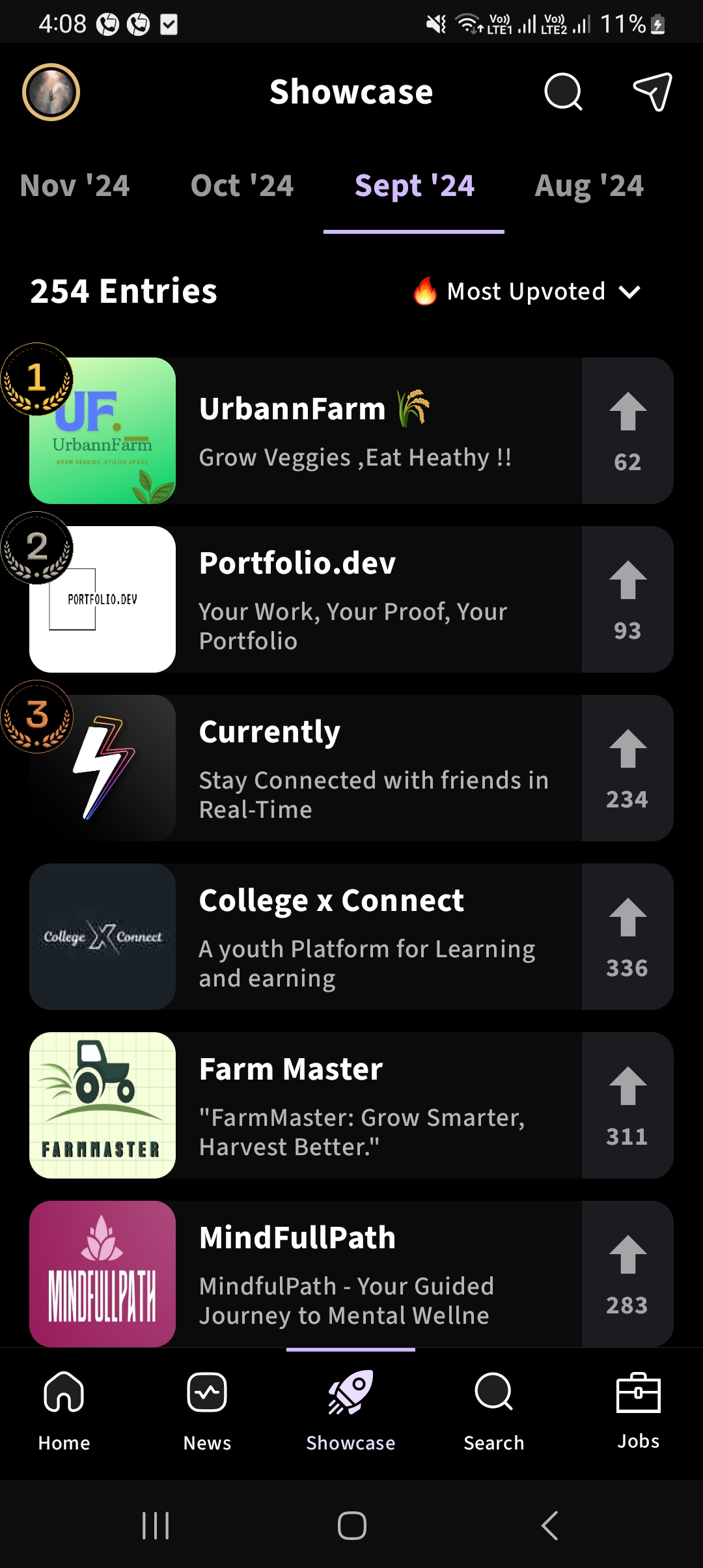Open the profile avatar

(51, 92)
